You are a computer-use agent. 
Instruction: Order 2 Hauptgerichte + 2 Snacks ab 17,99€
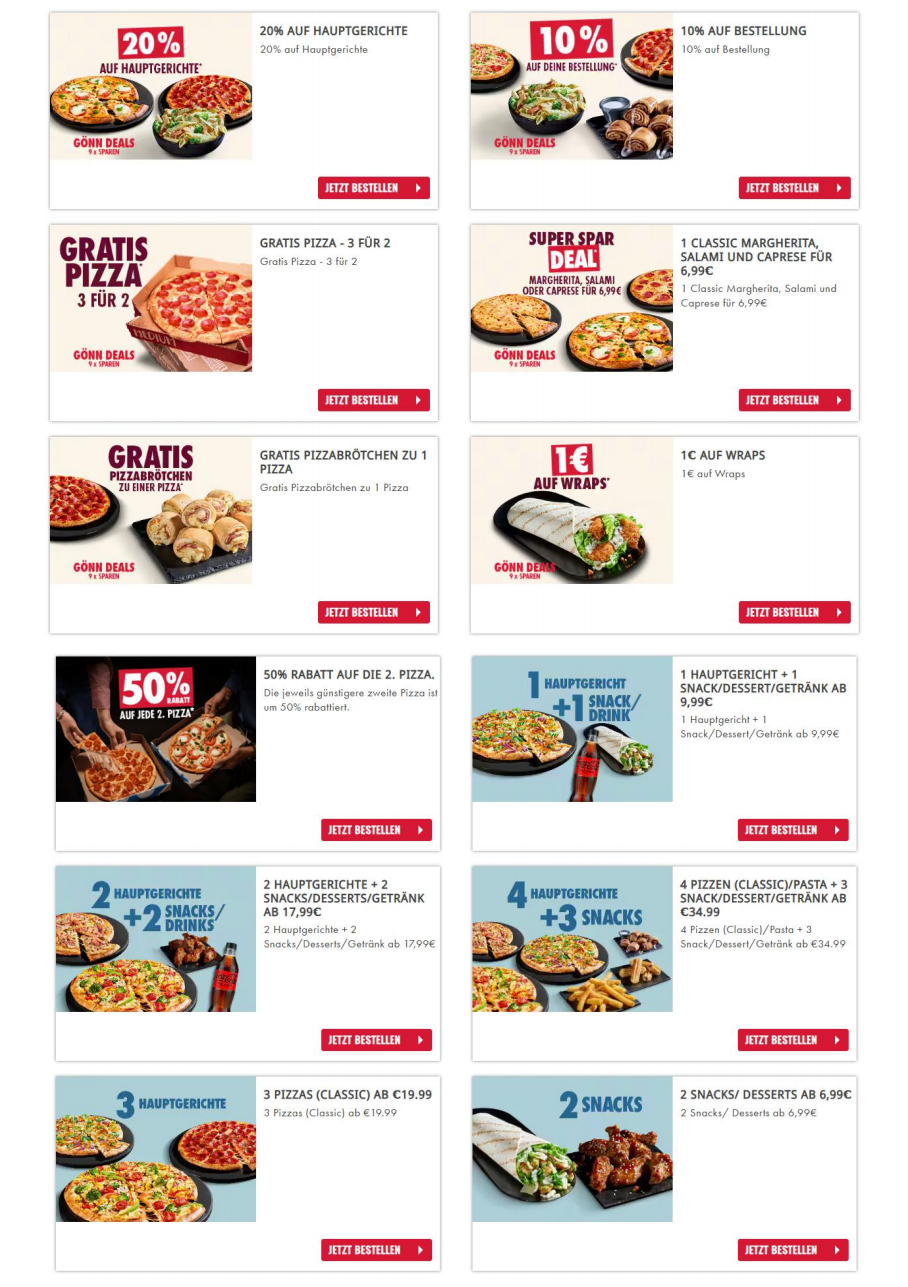point(376,1040)
